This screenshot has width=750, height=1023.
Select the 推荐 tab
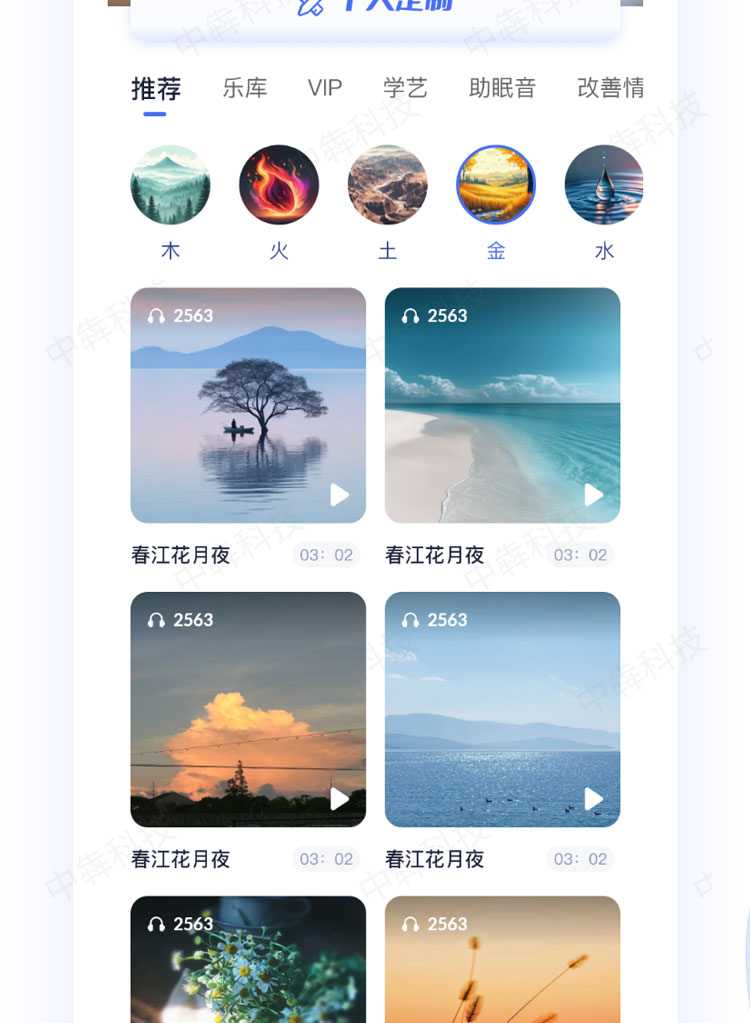pyautogui.click(x=156, y=89)
